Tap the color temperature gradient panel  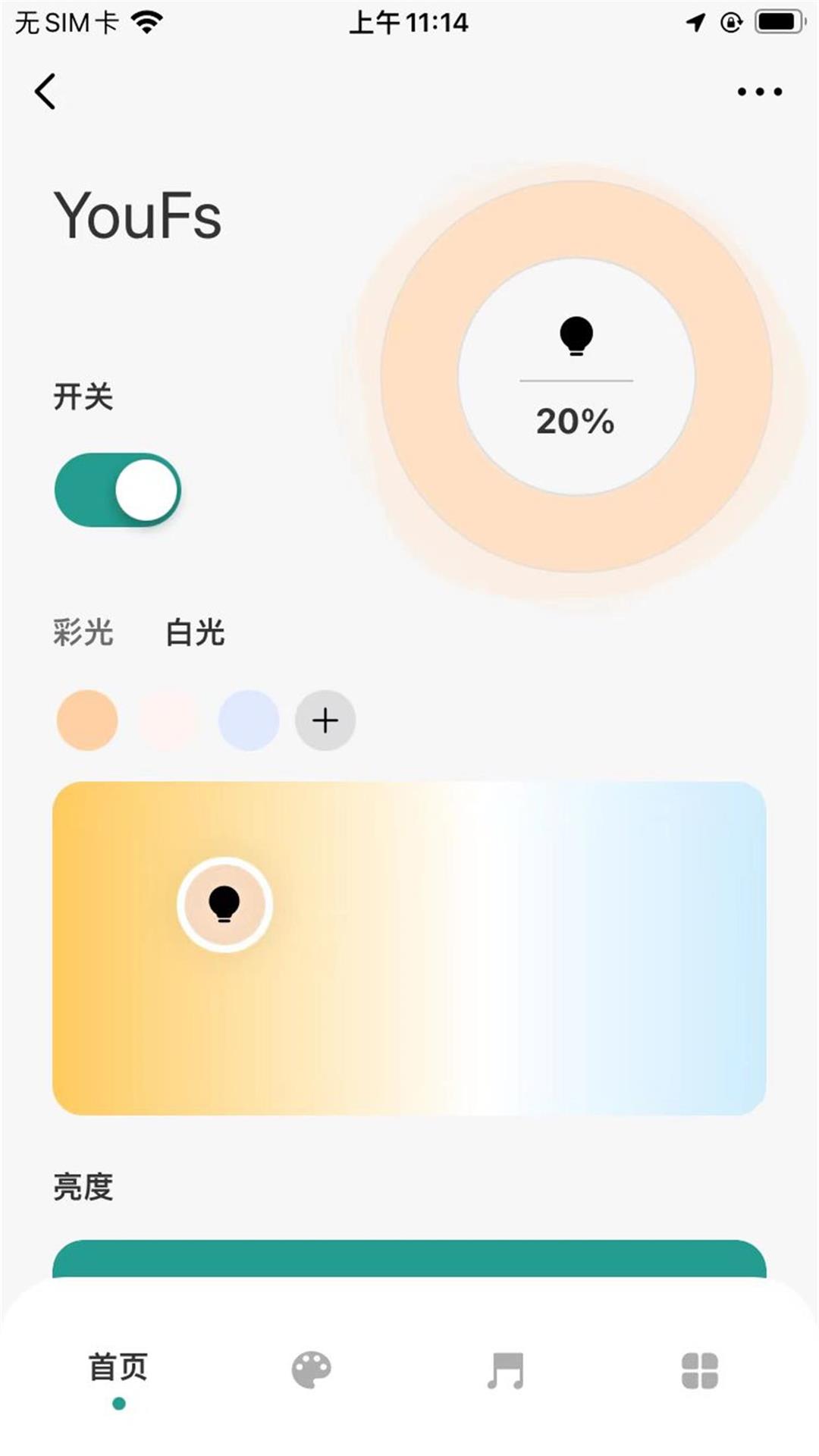point(409,948)
